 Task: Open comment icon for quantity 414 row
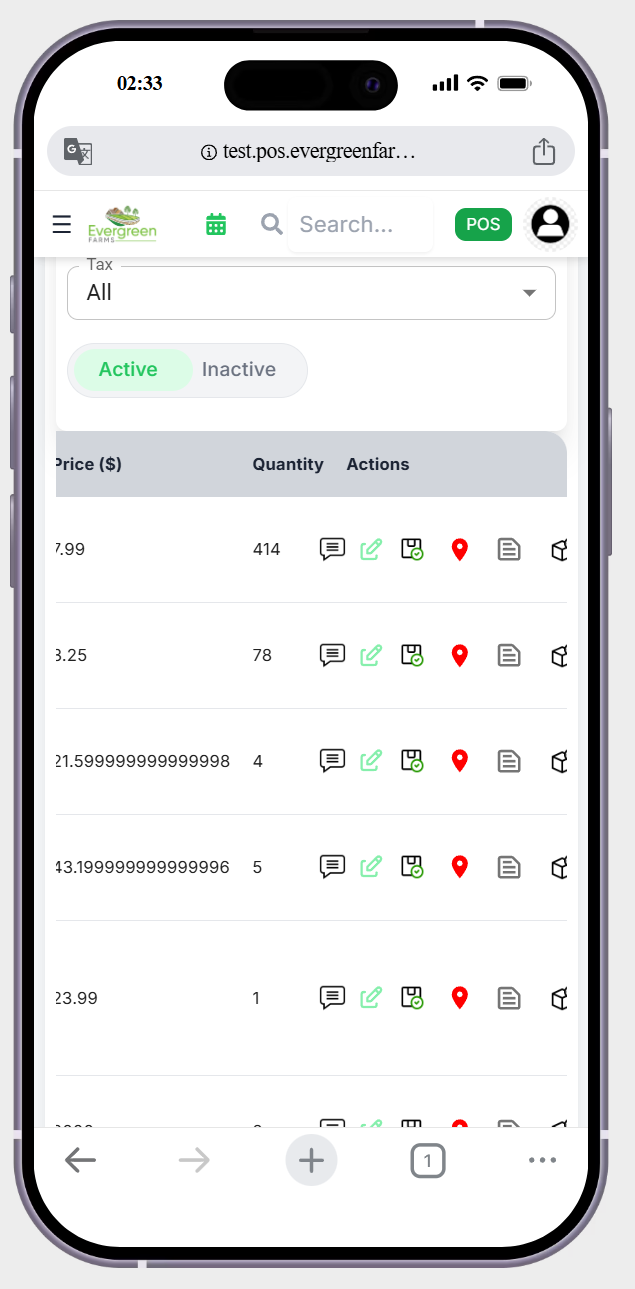[332, 549]
